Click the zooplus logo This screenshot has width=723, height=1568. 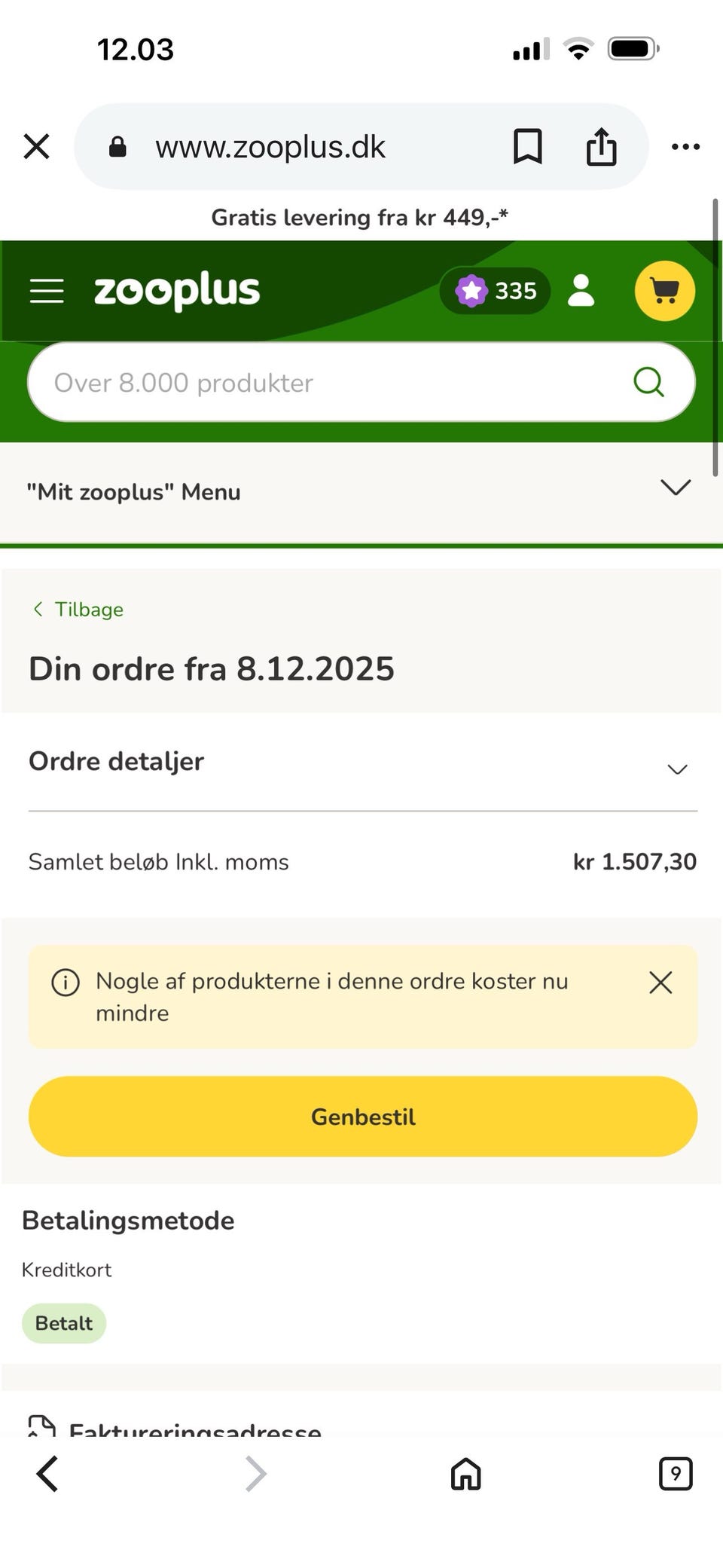[178, 290]
